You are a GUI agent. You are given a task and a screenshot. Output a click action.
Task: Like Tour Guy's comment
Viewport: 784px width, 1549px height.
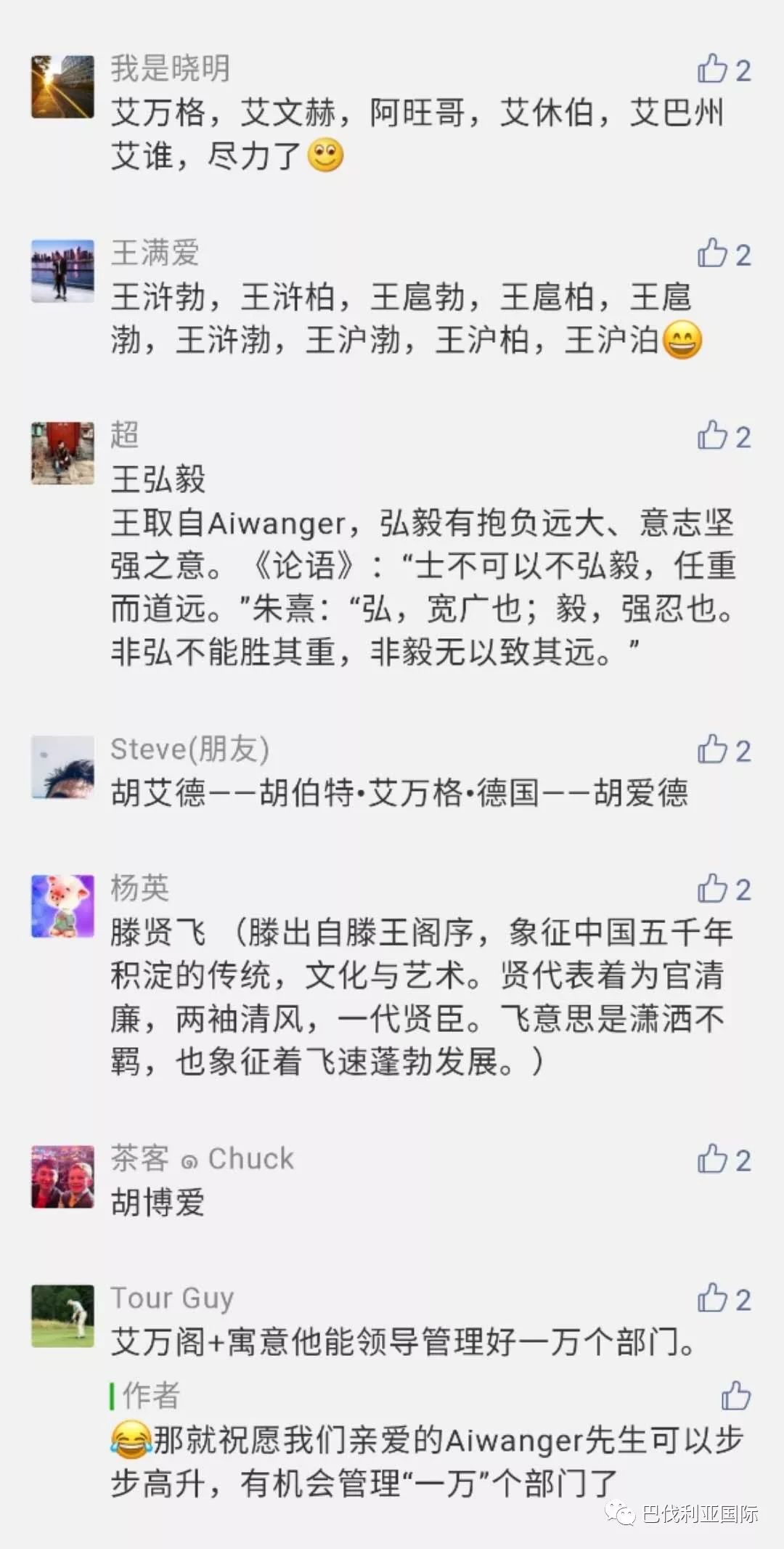click(x=713, y=1299)
